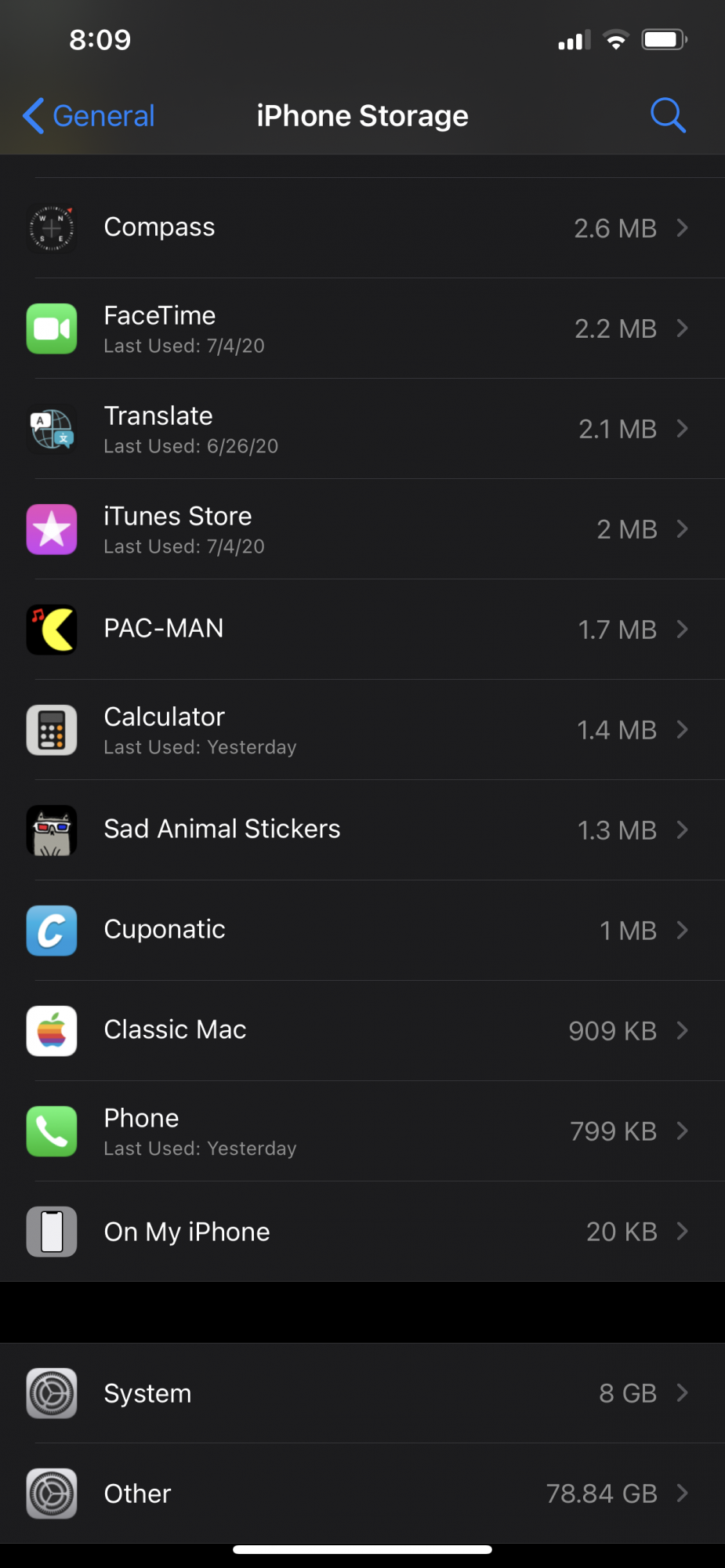Open Sad Animal Stickers storage
The width and height of the screenshot is (725, 1568).
pos(362,830)
